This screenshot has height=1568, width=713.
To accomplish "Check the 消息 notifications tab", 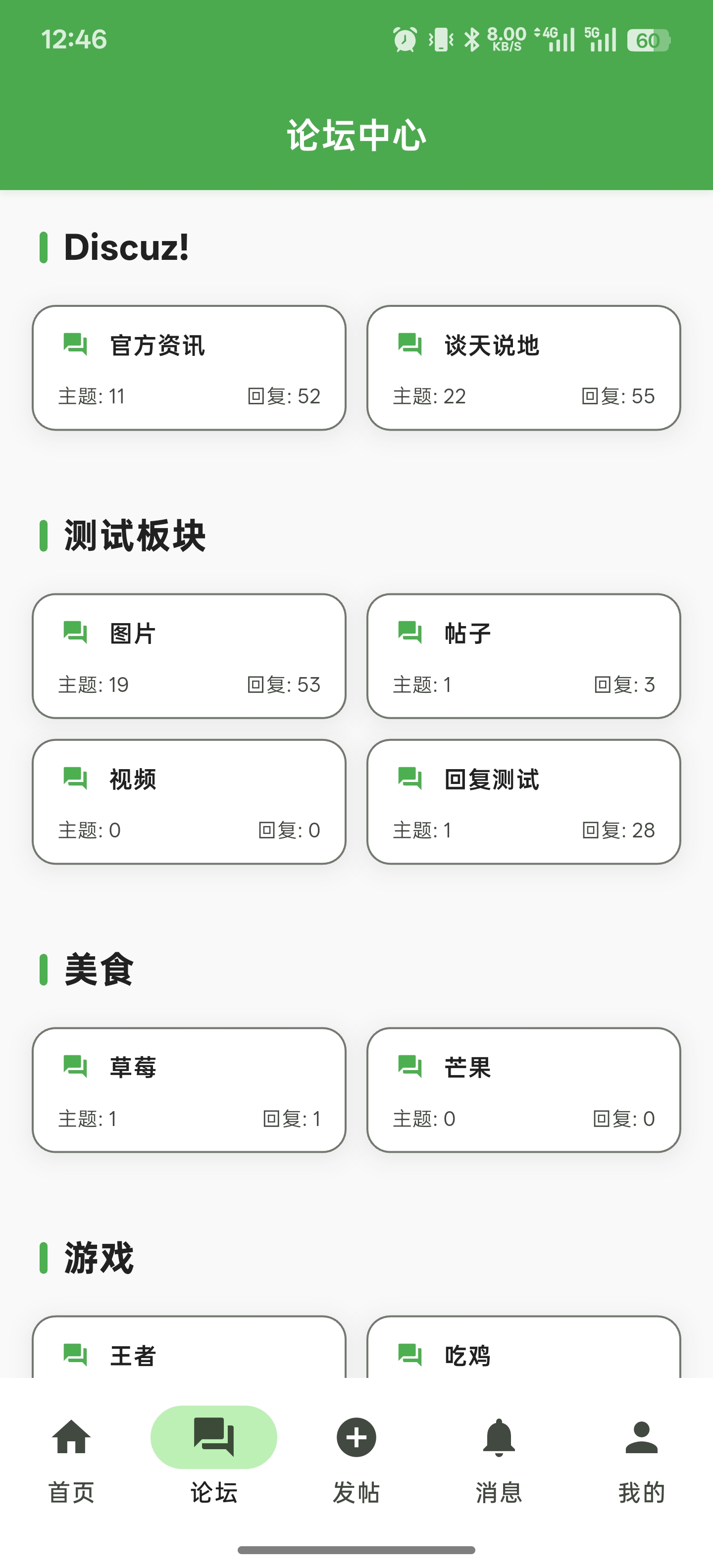I will pyautogui.click(x=499, y=1459).
